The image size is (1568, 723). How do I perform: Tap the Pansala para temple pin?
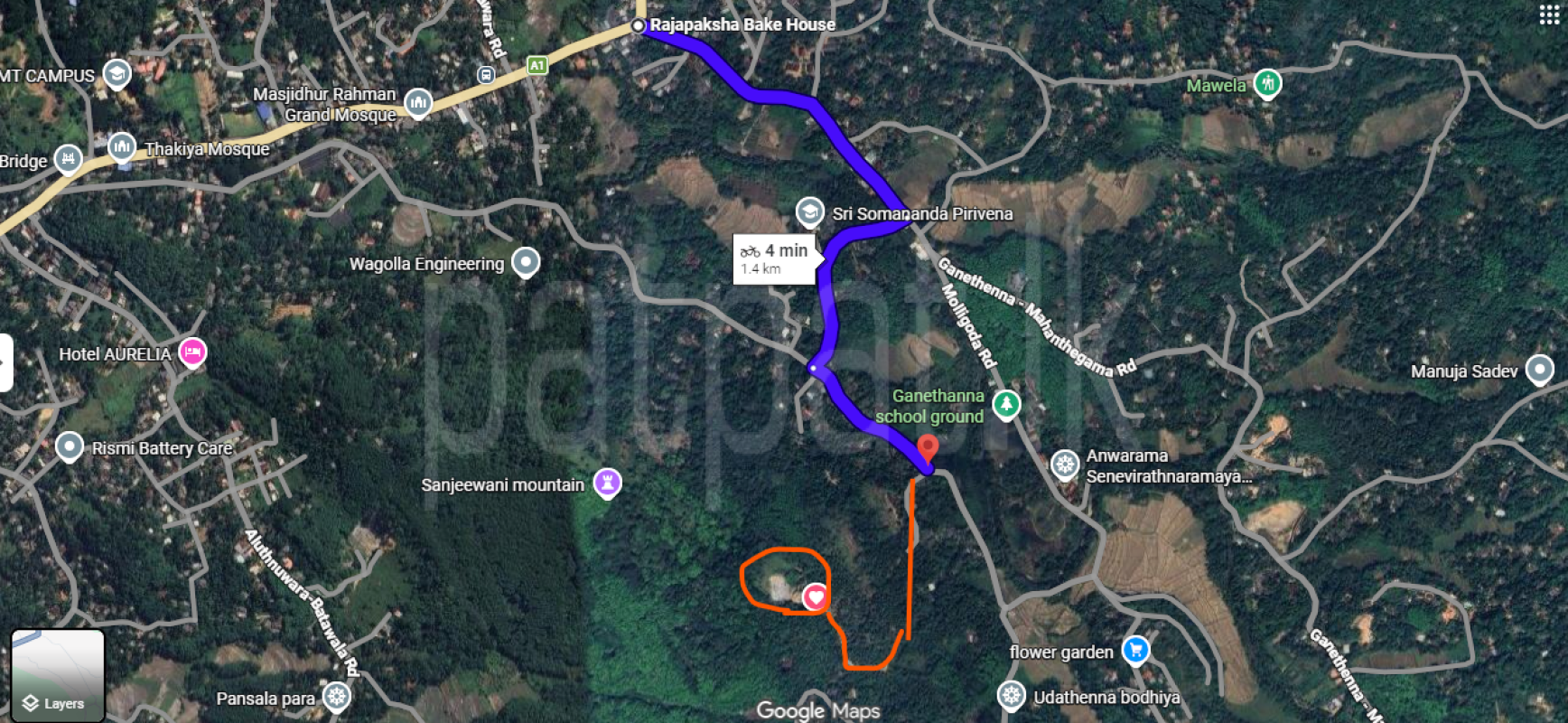tap(337, 697)
